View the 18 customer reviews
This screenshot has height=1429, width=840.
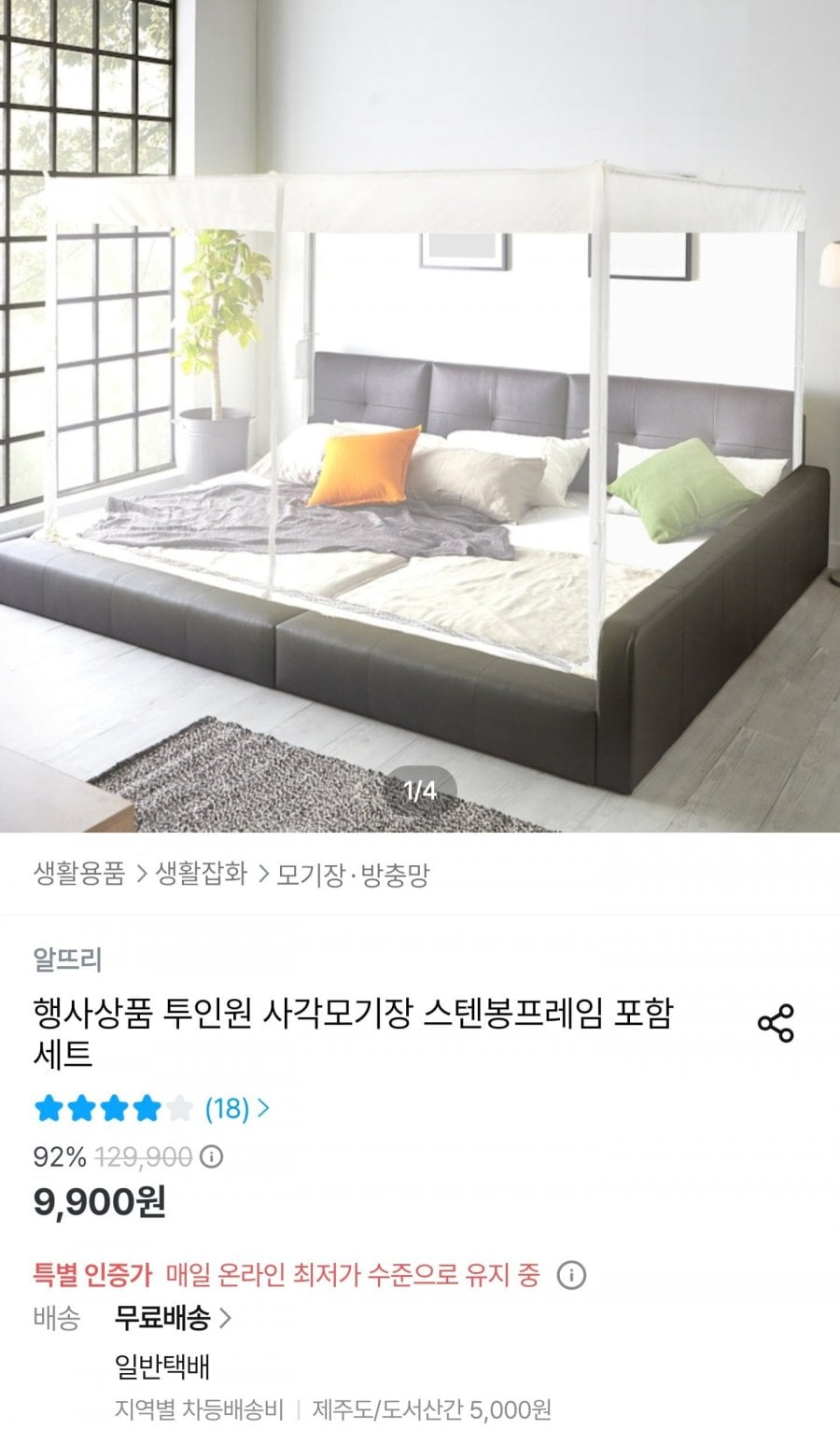coord(237,1108)
